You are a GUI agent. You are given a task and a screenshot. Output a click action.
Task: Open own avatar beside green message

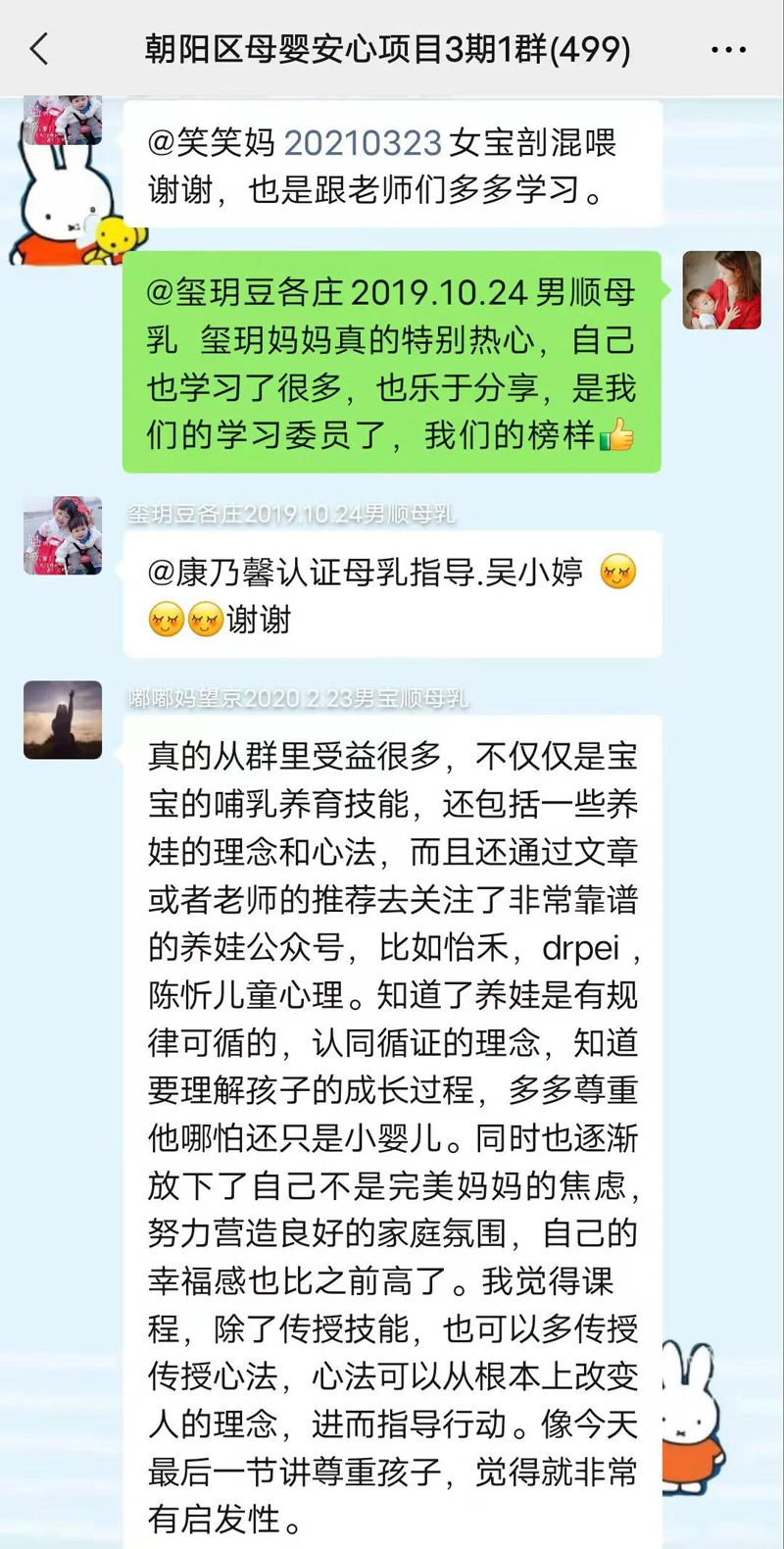721,289
